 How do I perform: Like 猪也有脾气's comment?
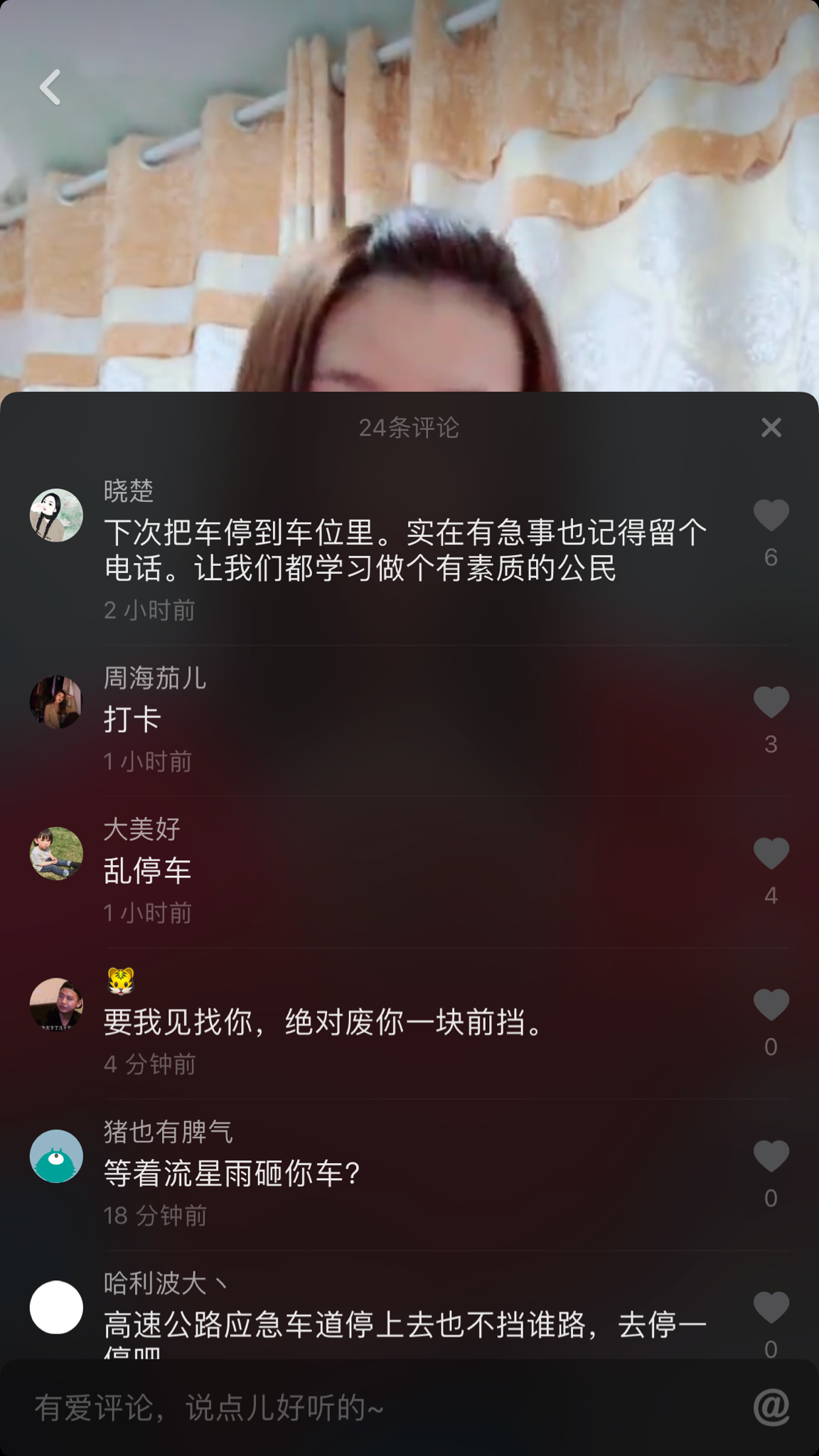771,1157
